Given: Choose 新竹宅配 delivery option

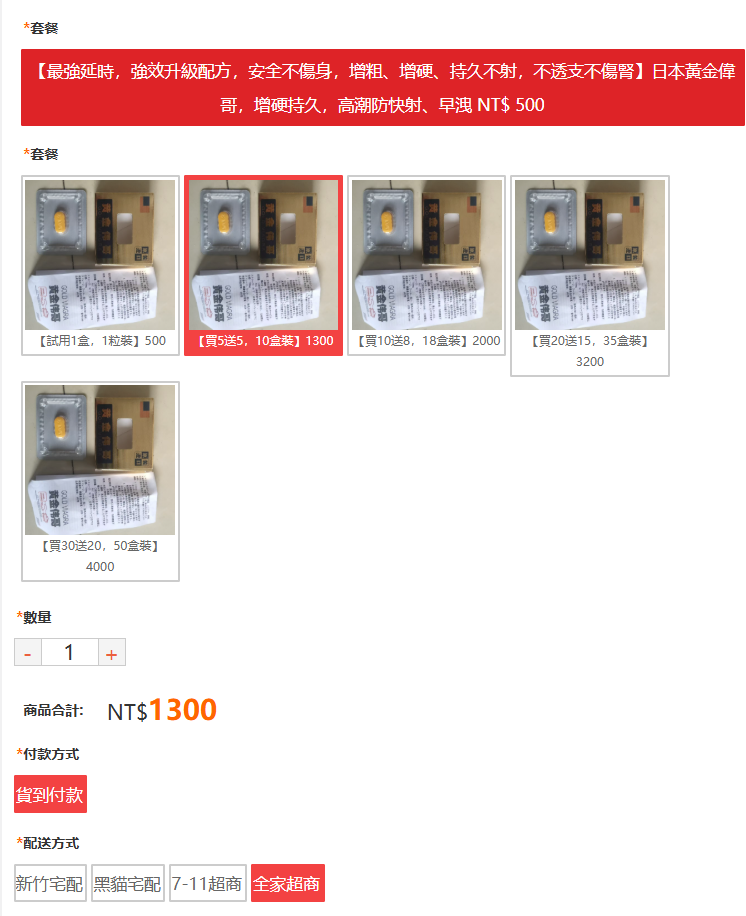Looking at the screenshot, I should tap(50, 884).
